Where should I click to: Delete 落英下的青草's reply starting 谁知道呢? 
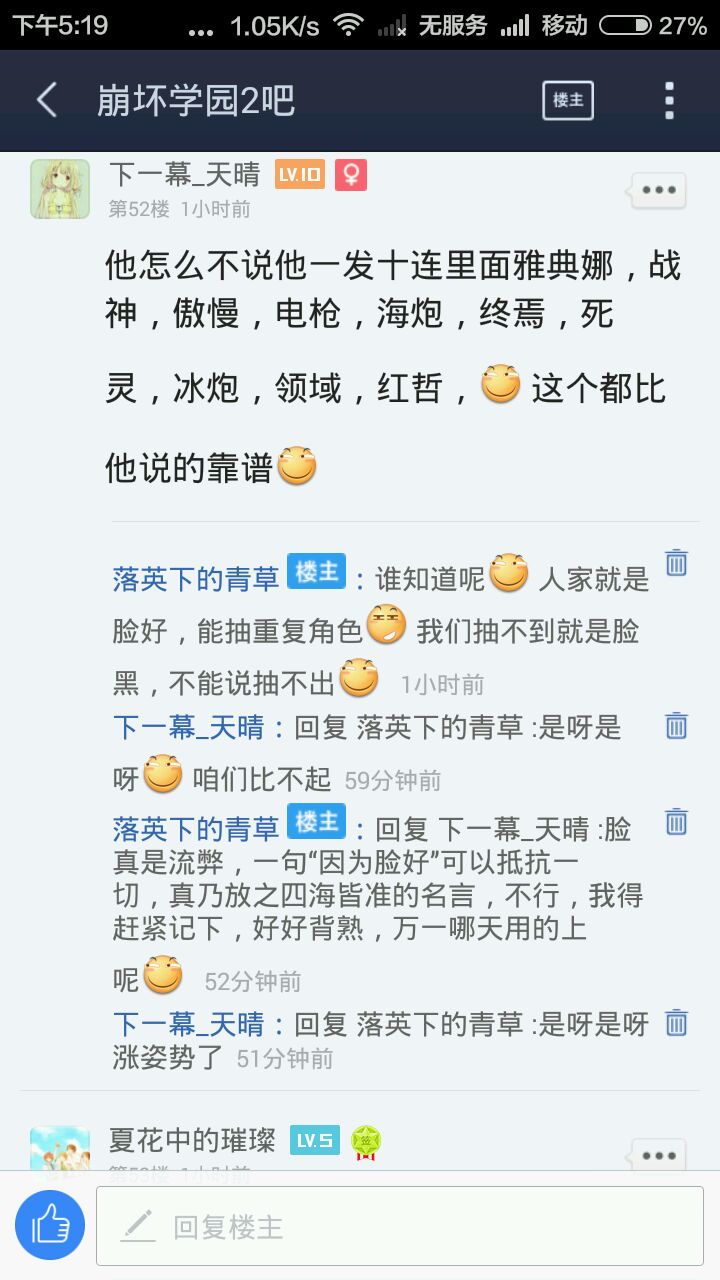click(677, 563)
